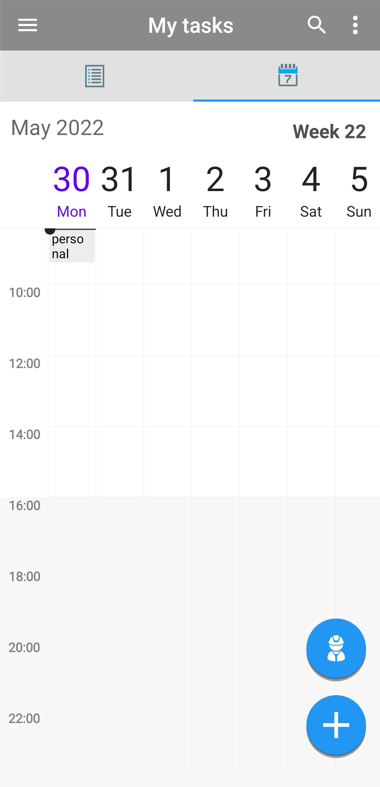Tap the worker helmet floating button

(x=336, y=648)
